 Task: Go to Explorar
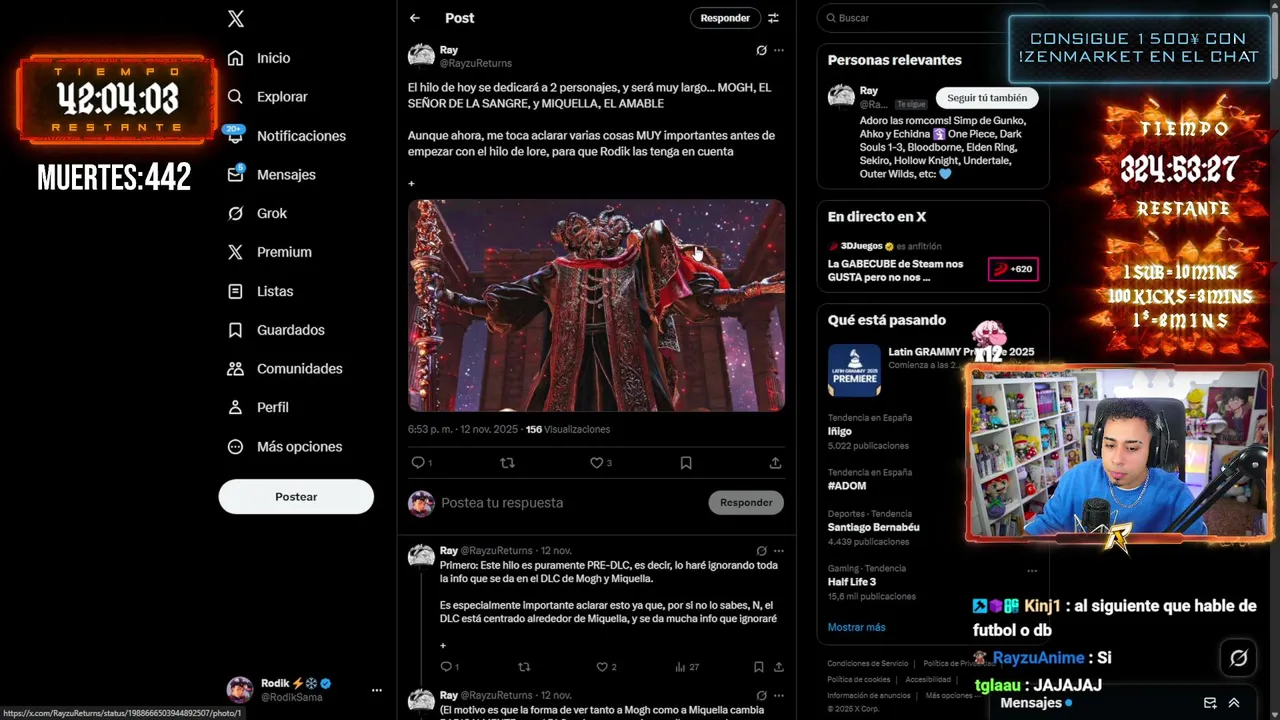[281, 97]
